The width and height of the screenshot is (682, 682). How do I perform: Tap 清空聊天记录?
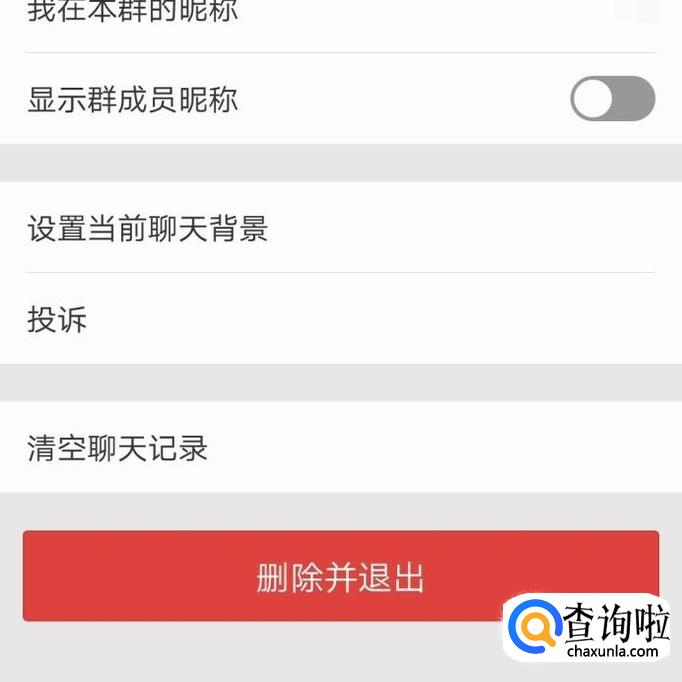pyautogui.click(x=341, y=447)
